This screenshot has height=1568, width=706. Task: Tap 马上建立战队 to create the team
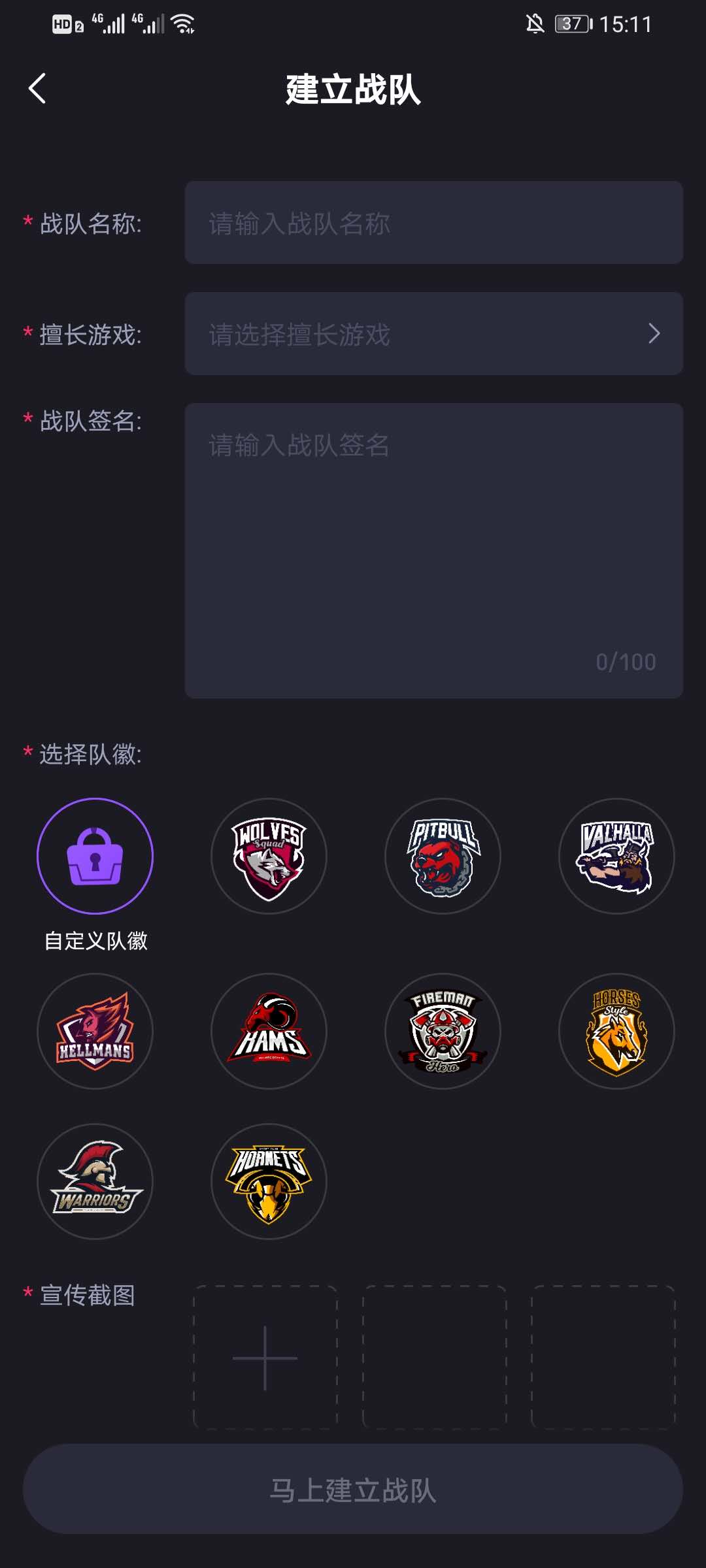click(x=353, y=1490)
